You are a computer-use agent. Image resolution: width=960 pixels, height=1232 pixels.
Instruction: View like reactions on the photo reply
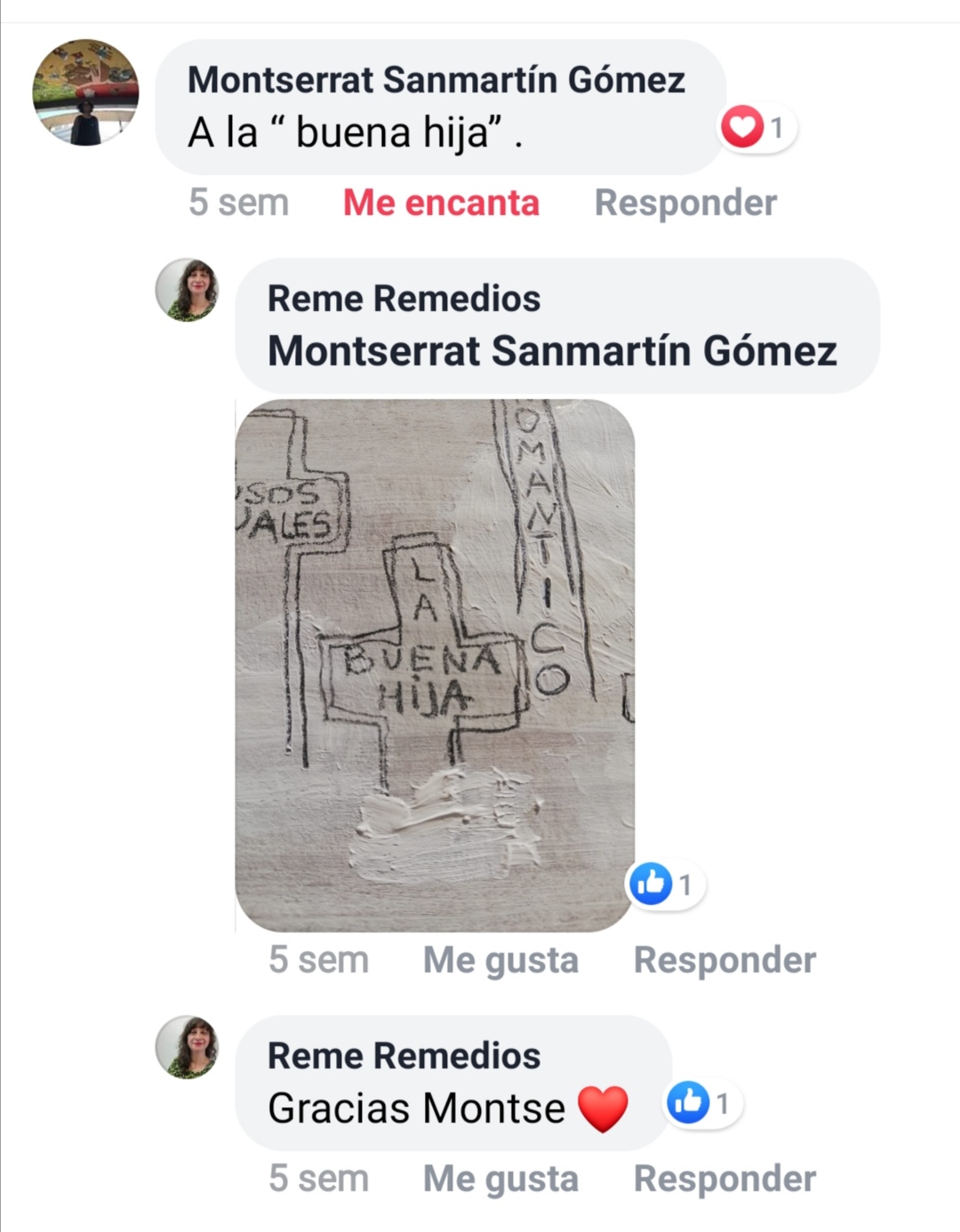(x=664, y=884)
